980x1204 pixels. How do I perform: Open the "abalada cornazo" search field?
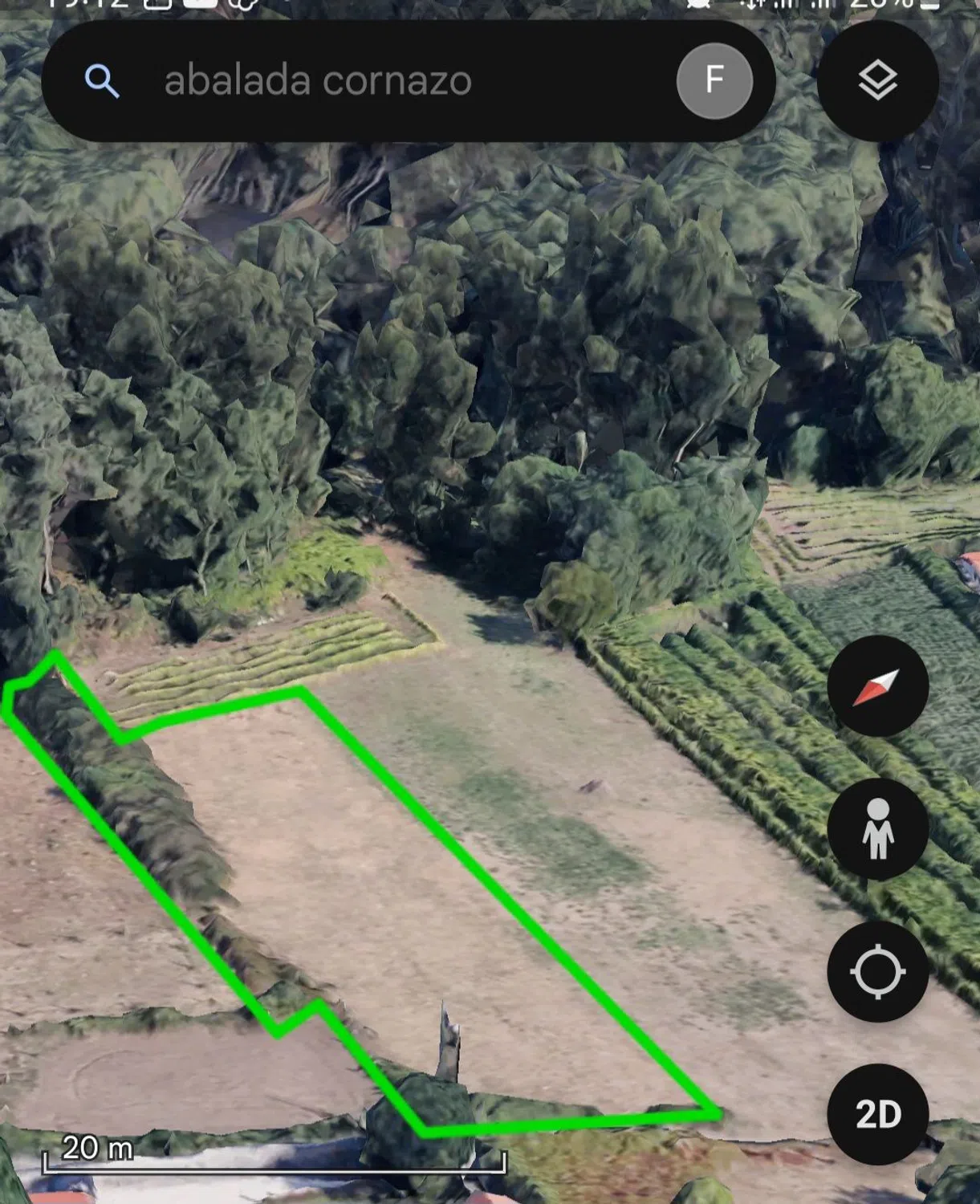coord(361,81)
